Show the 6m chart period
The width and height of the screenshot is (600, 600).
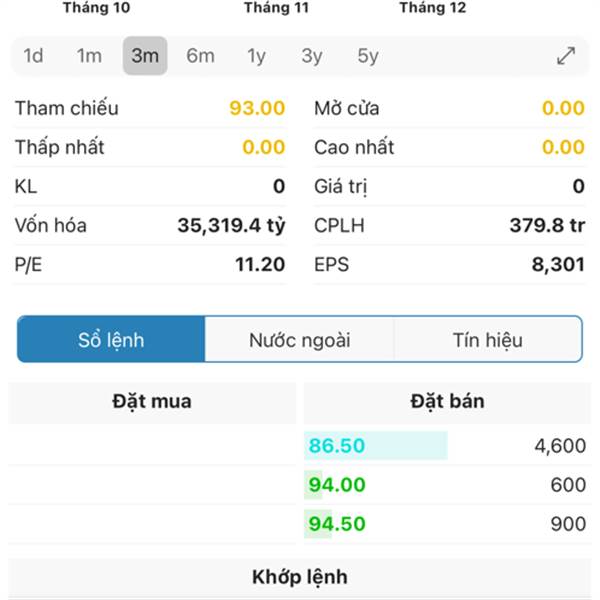point(200,56)
